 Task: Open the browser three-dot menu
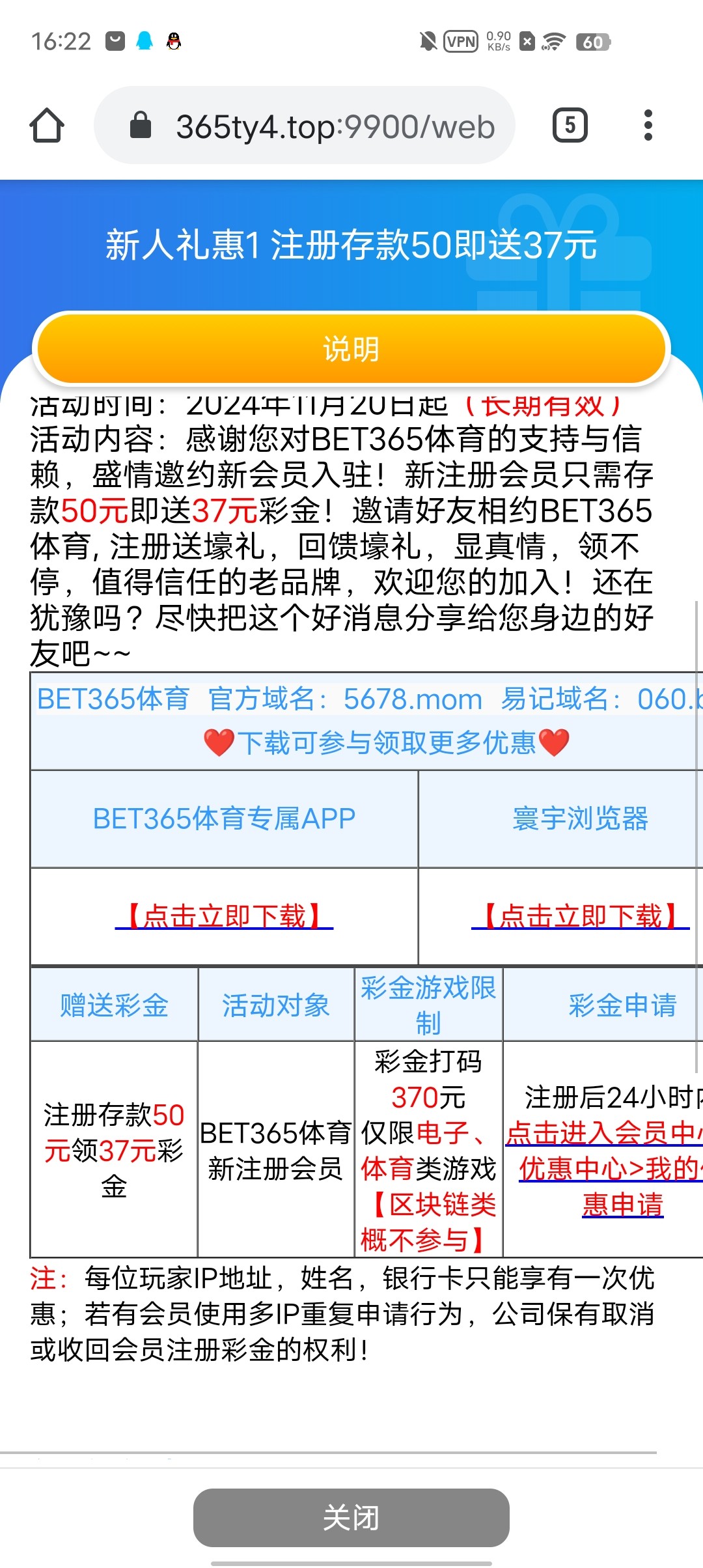point(648,125)
